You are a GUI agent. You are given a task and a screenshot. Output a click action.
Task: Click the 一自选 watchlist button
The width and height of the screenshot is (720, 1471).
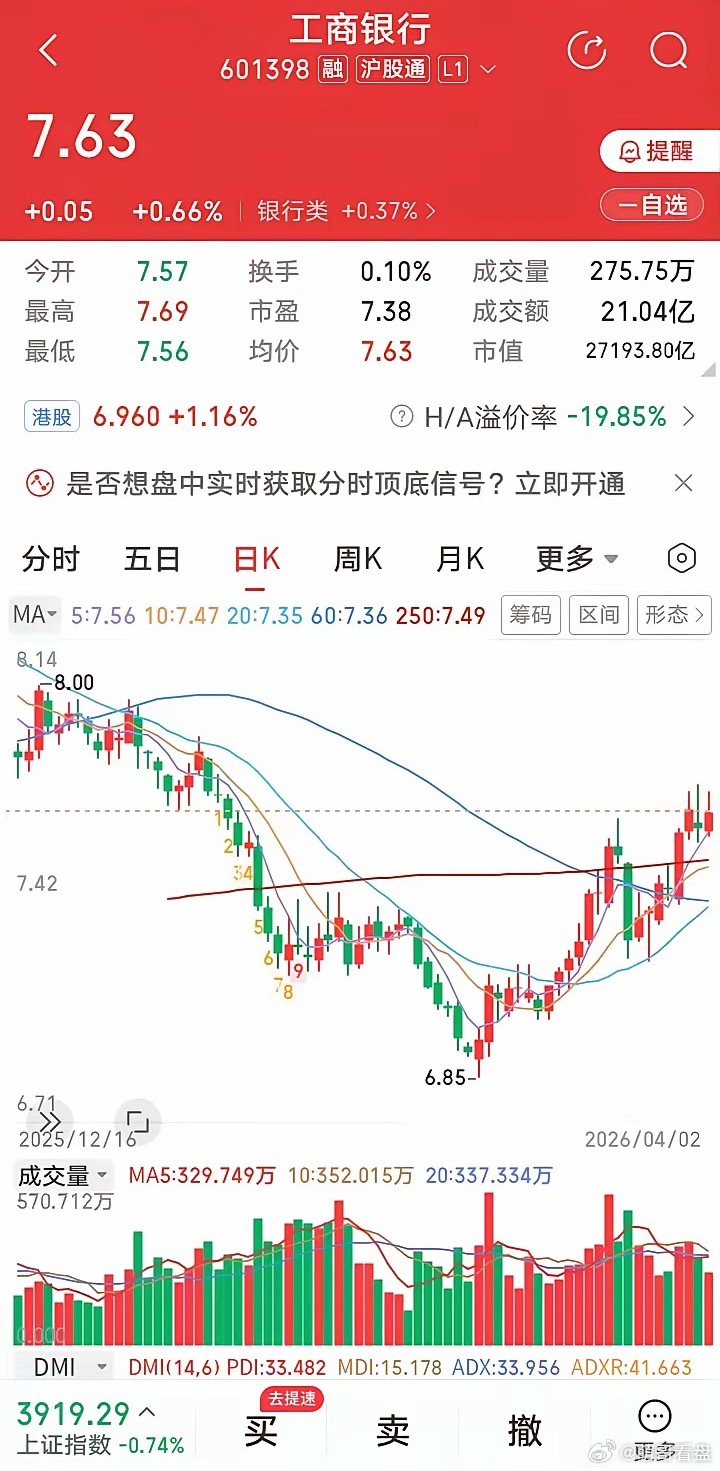pyautogui.click(x=651, y=205)
